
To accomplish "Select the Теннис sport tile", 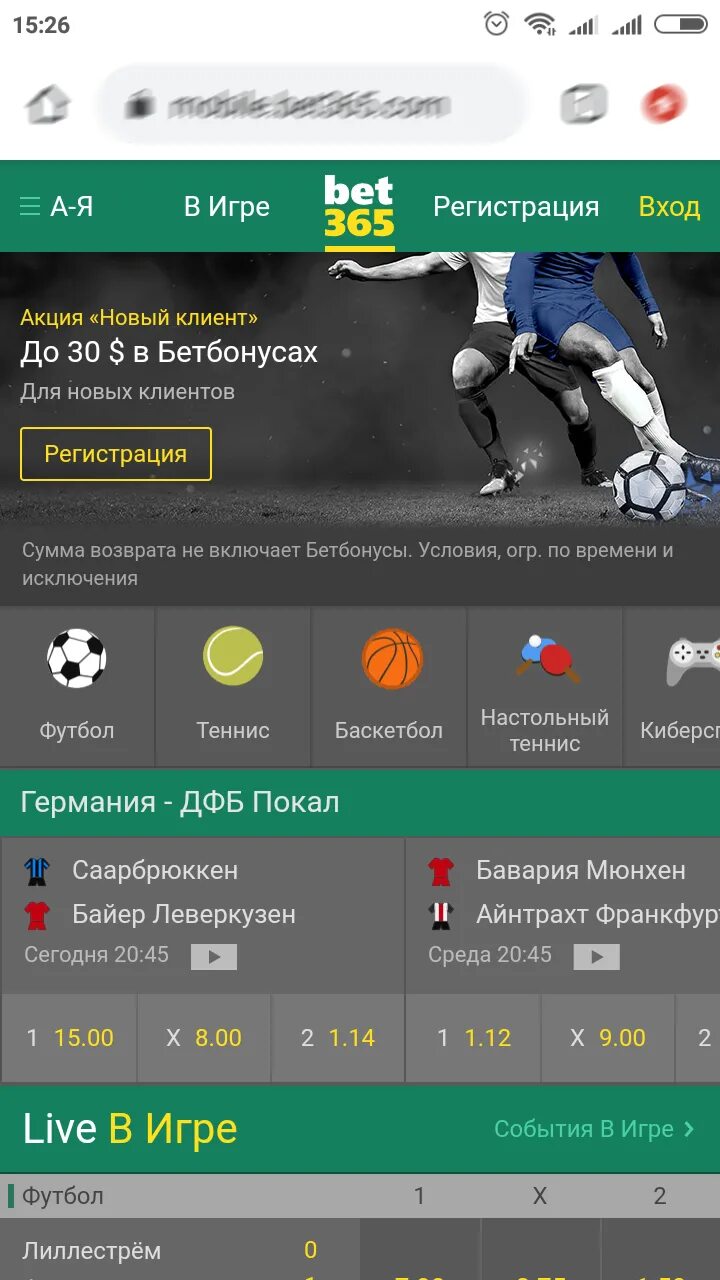I will (233, 687).
